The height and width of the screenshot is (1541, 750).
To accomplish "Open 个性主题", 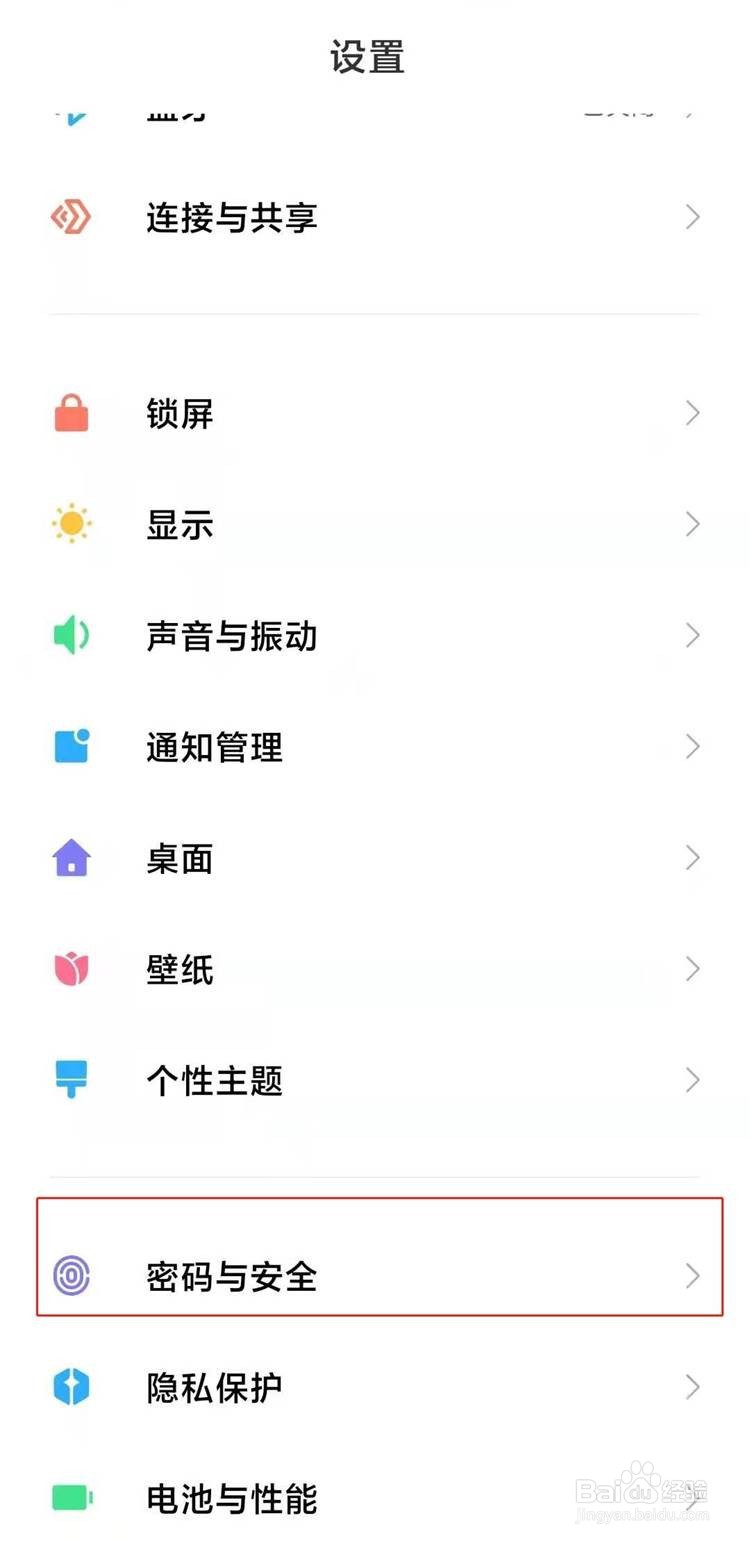I will click(375, 1080).
